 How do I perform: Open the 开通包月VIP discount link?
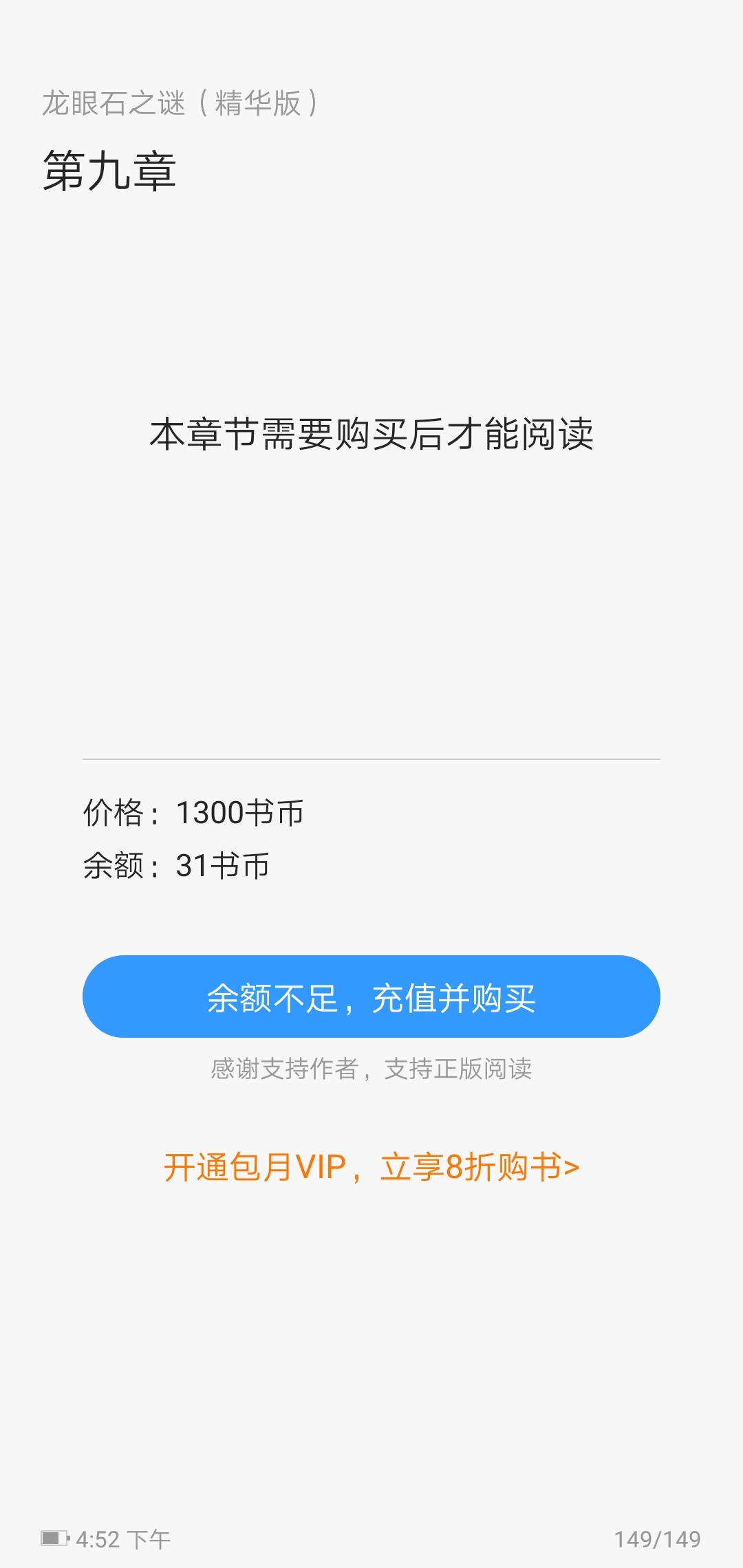[x=371, y=1167]
